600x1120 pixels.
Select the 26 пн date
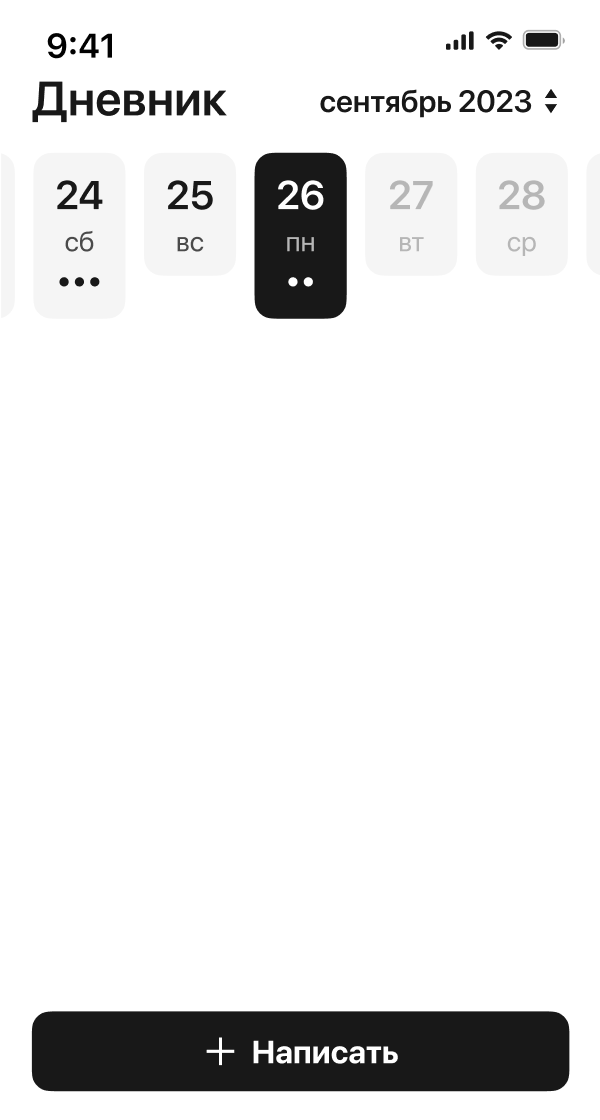click(300, 235)
